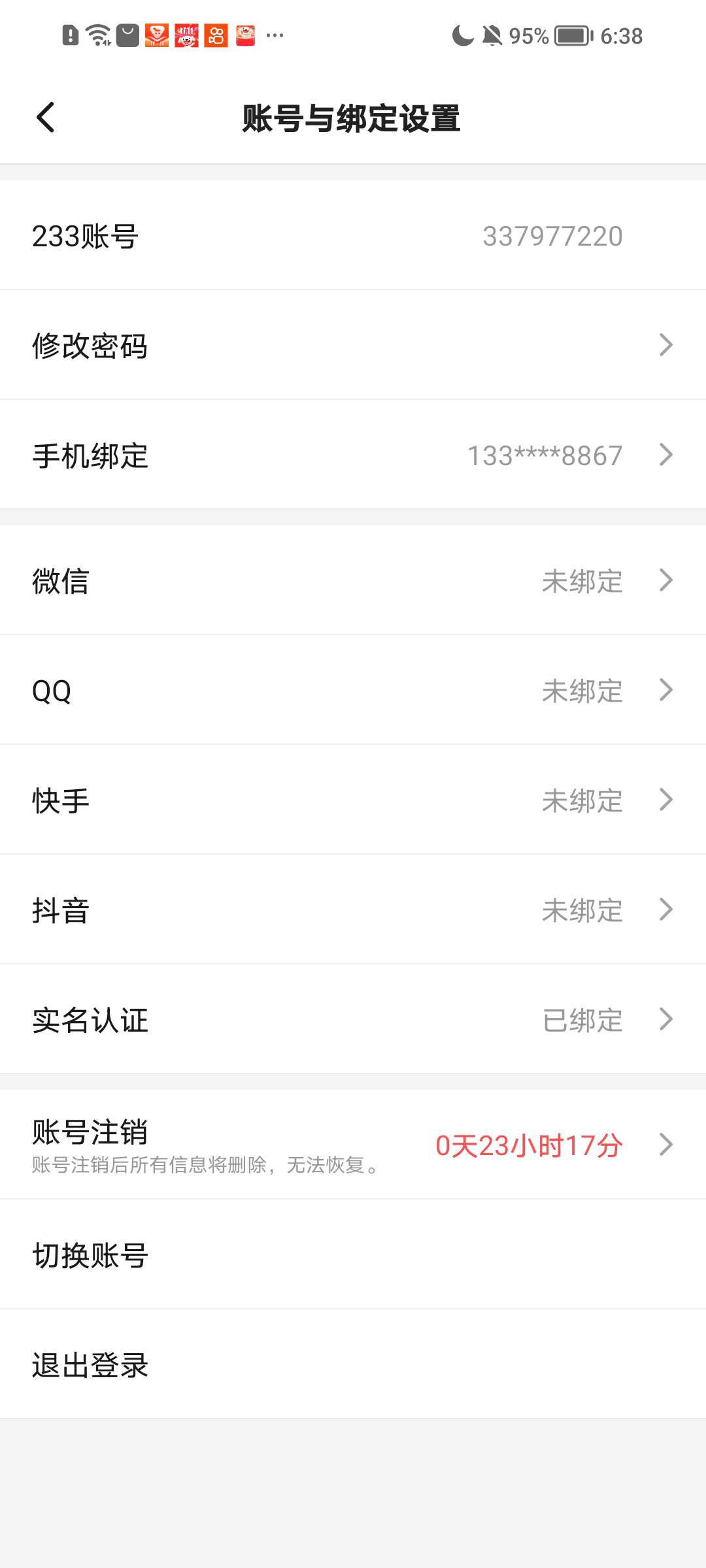This screenshot has width=706, height=1568.
Task: Tap 退出登录 to log out
Action: click(353, 1364)
